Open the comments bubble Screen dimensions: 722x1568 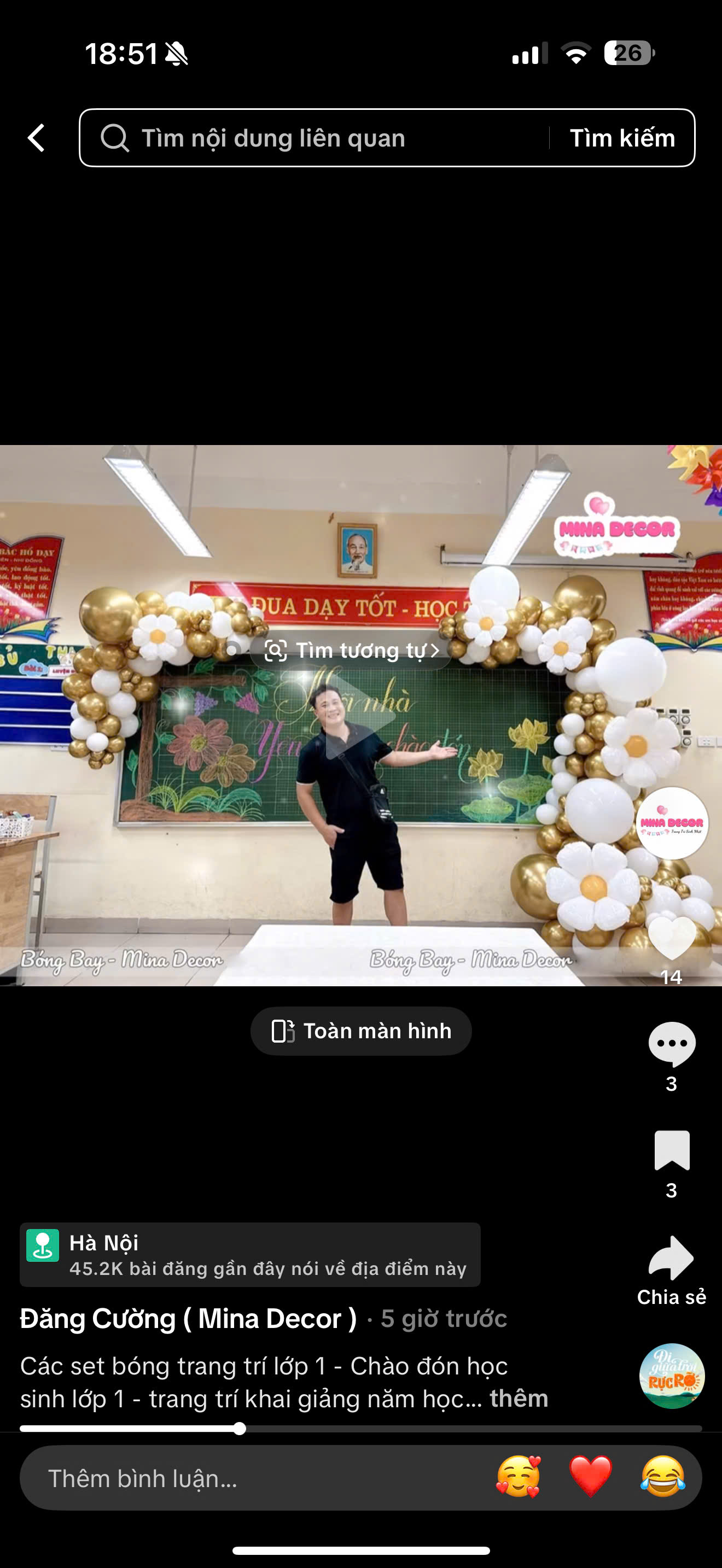click(x=672, y=1044)
